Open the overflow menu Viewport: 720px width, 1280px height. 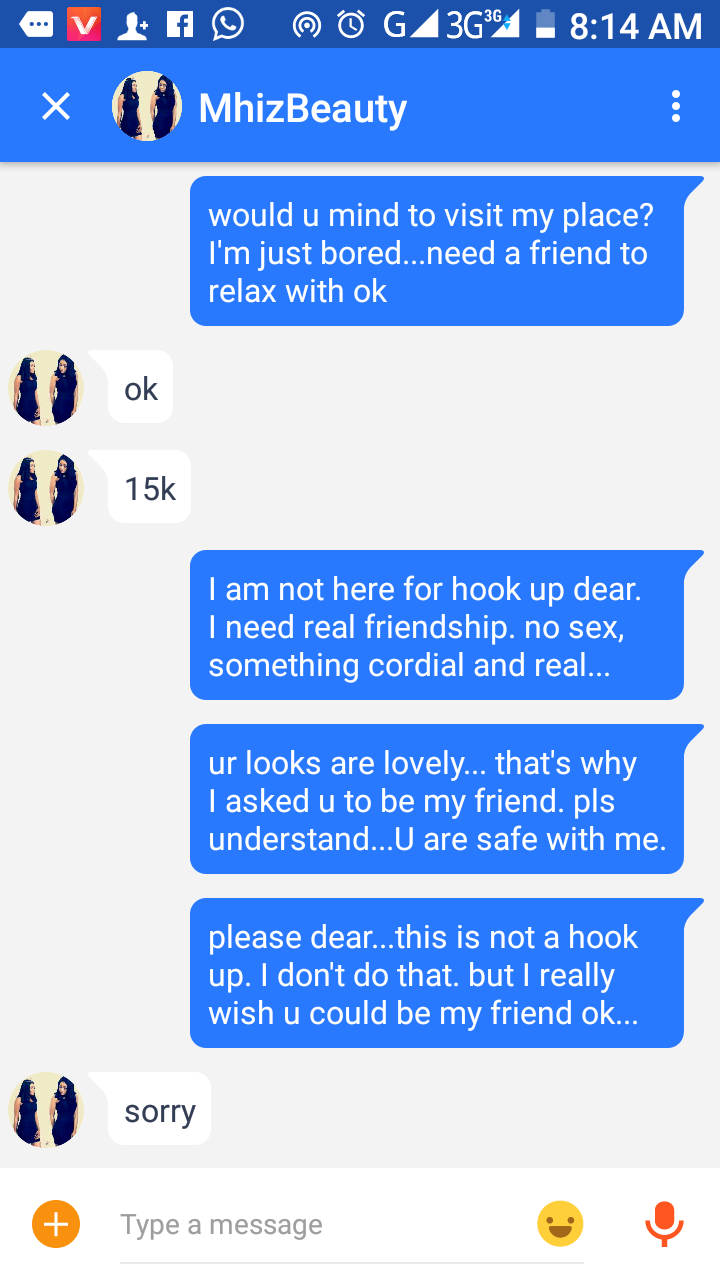click(676, 106)
